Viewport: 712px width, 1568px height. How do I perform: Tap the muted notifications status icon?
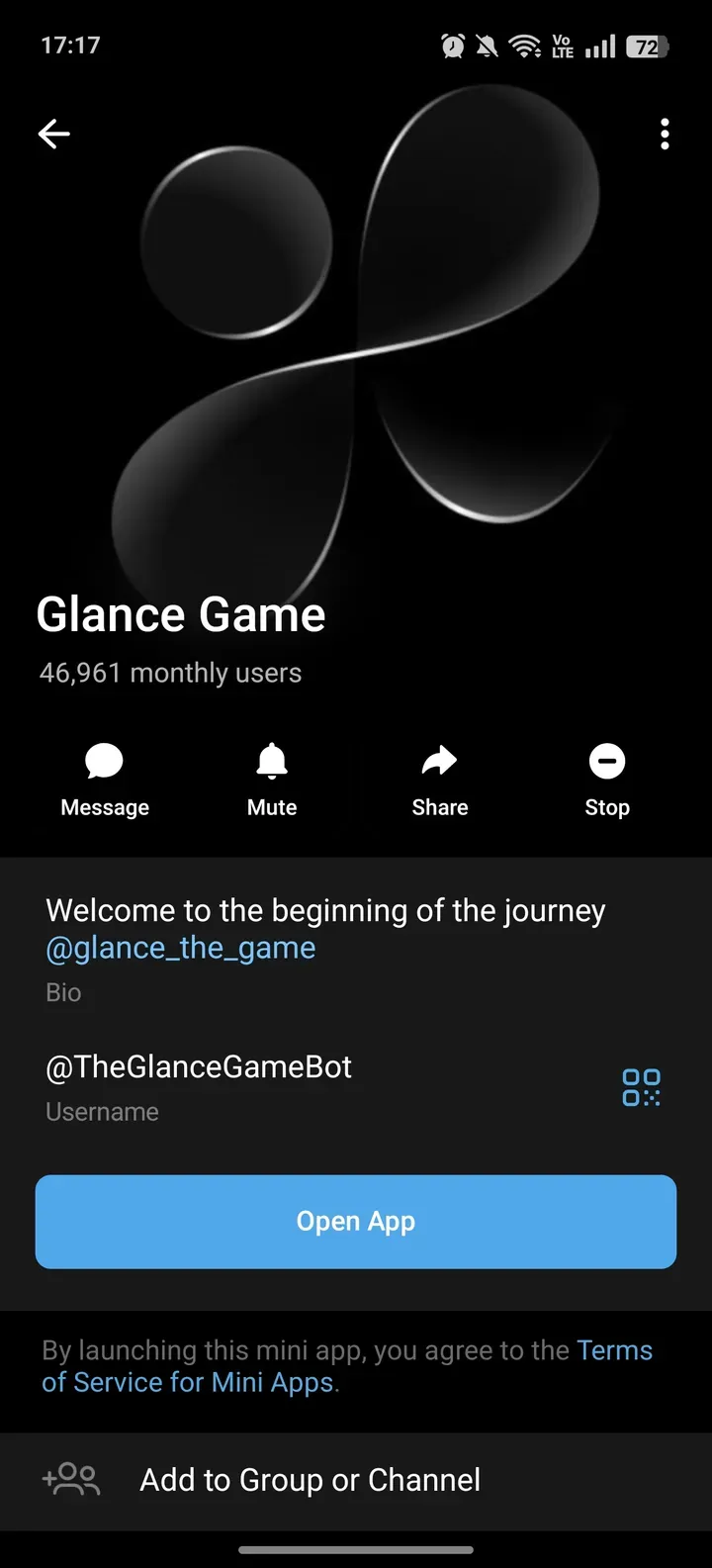[x=487, y=45]
